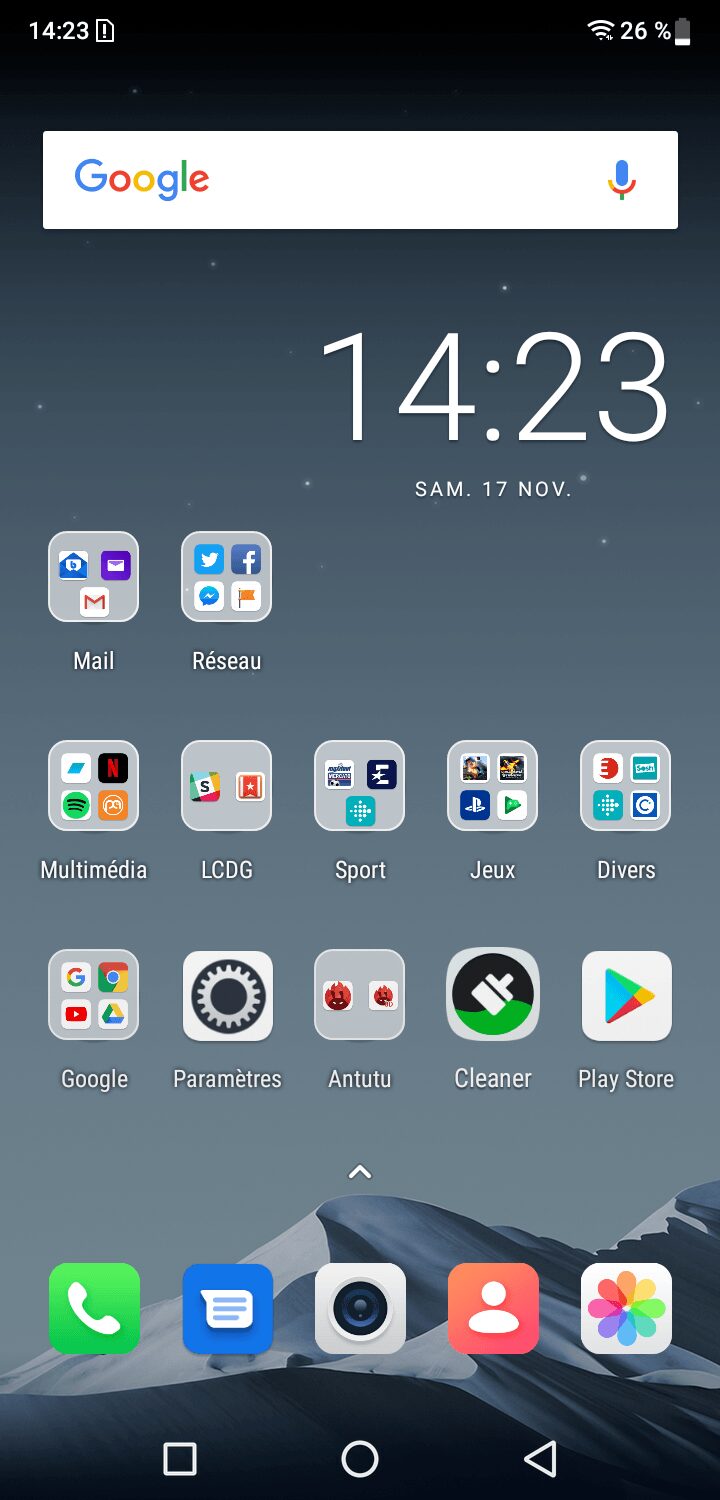Open the Multimédia folder
Image resolution: width=720 pixels, height=1500 pixels.
pos(94,786)
